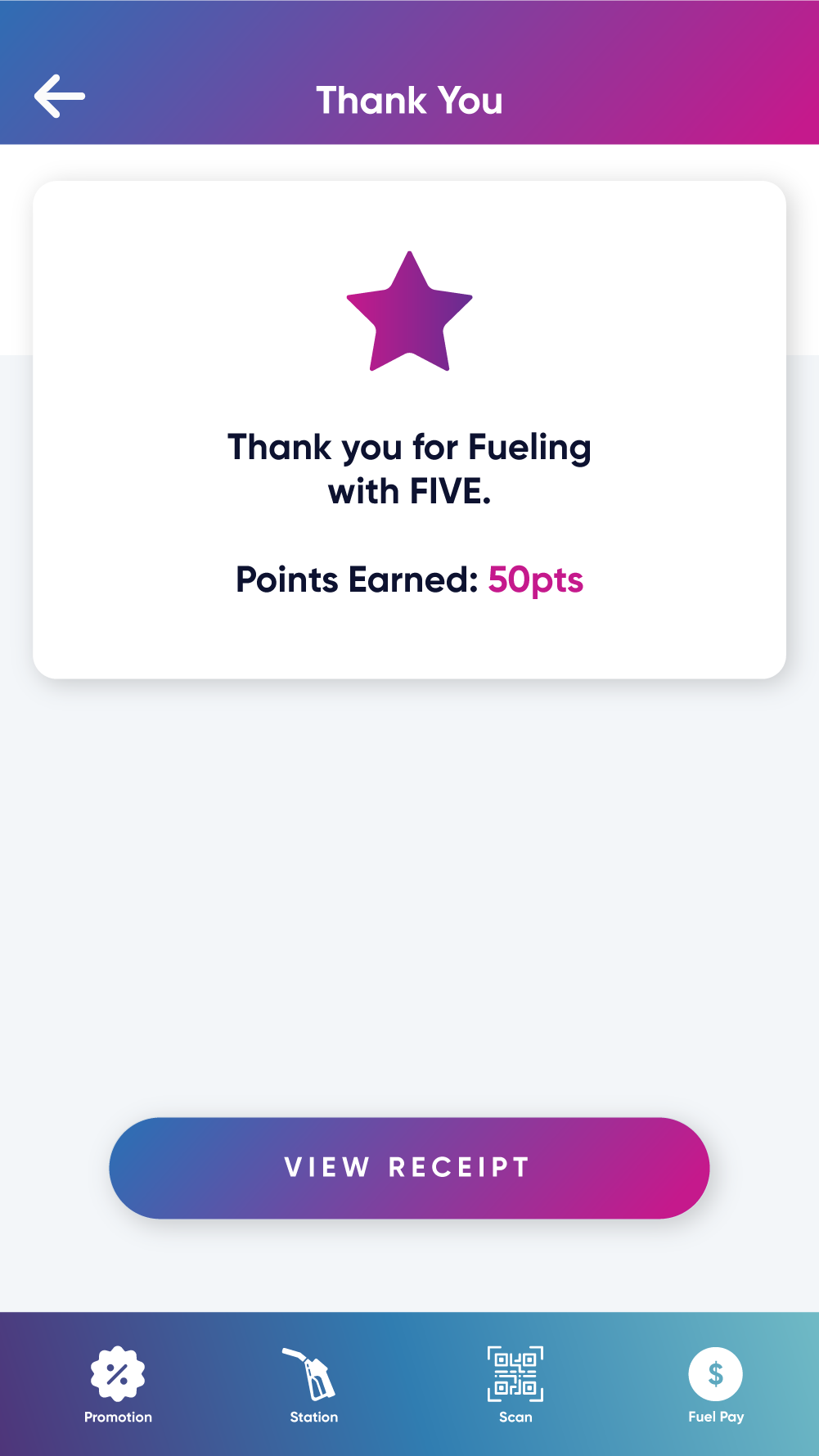The height and width of the screenshot is (1456, 819).
Task: Tap the View Receipt button
Action: click(x=409, y=1168)
